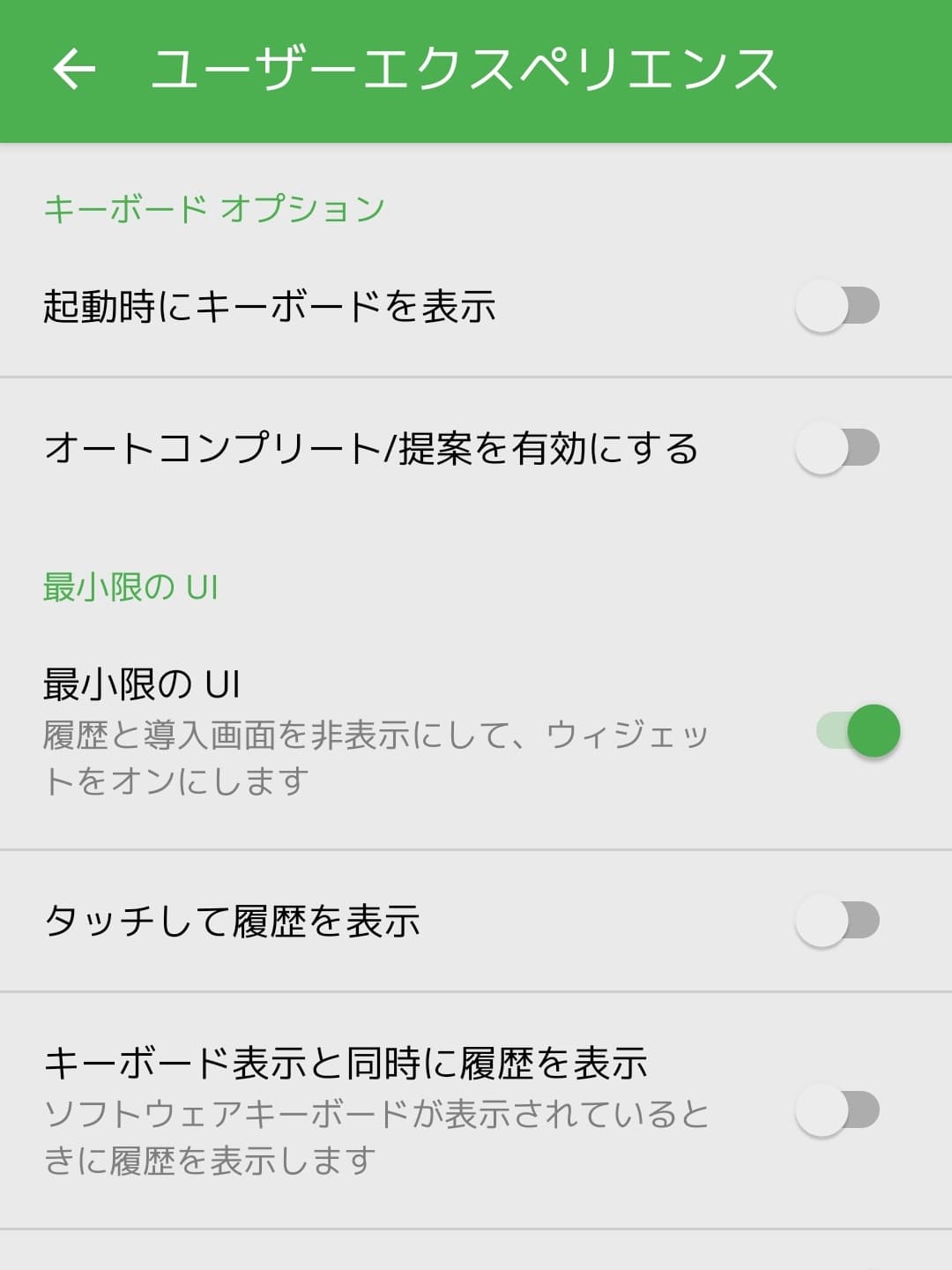Enable the 起動時にキーボードを表示 switch

click(837, 304)
